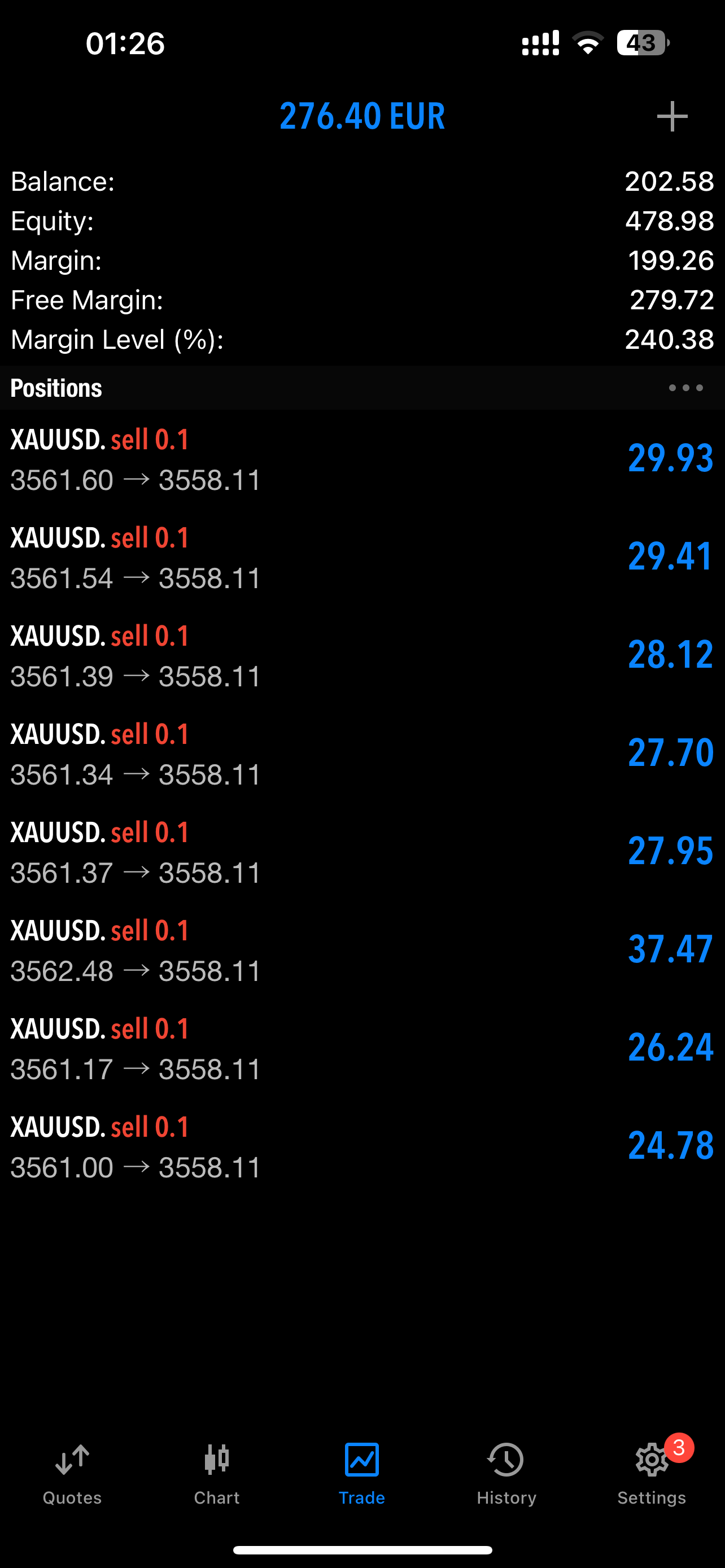This screenshot has width=725, height=1568.
Task: Tap the position opened at 3561.34
Action: point(362,754)
